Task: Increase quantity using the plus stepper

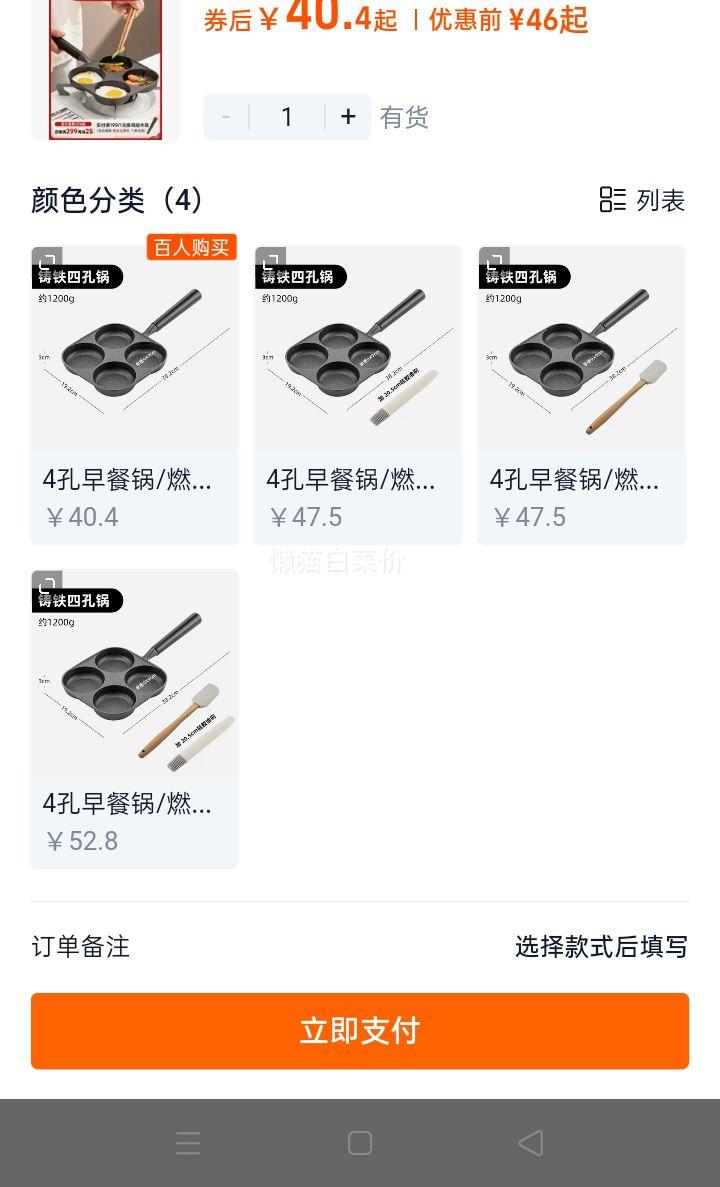Action: (x=348, y=116)
